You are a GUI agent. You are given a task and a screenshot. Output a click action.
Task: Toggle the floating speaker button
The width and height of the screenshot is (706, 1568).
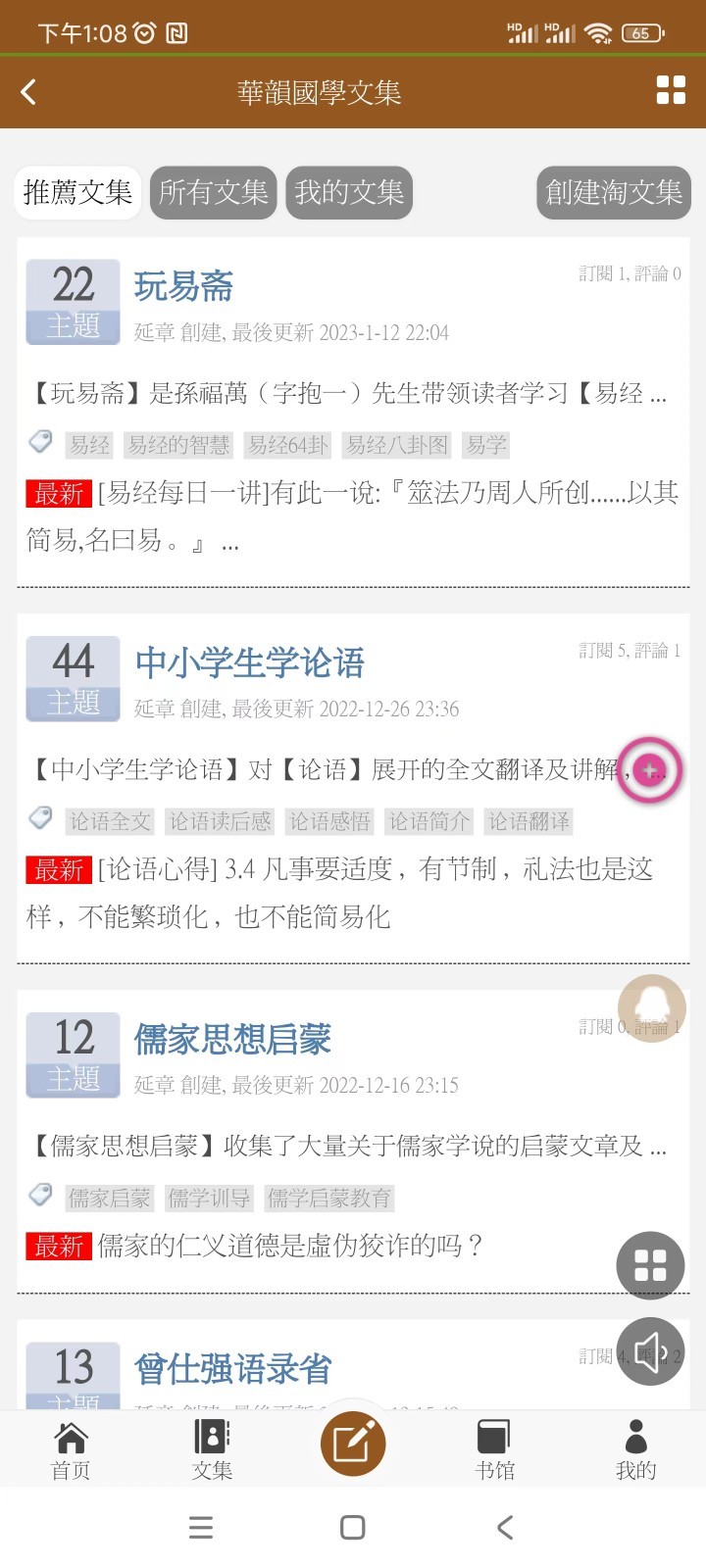click(650, 1351)
